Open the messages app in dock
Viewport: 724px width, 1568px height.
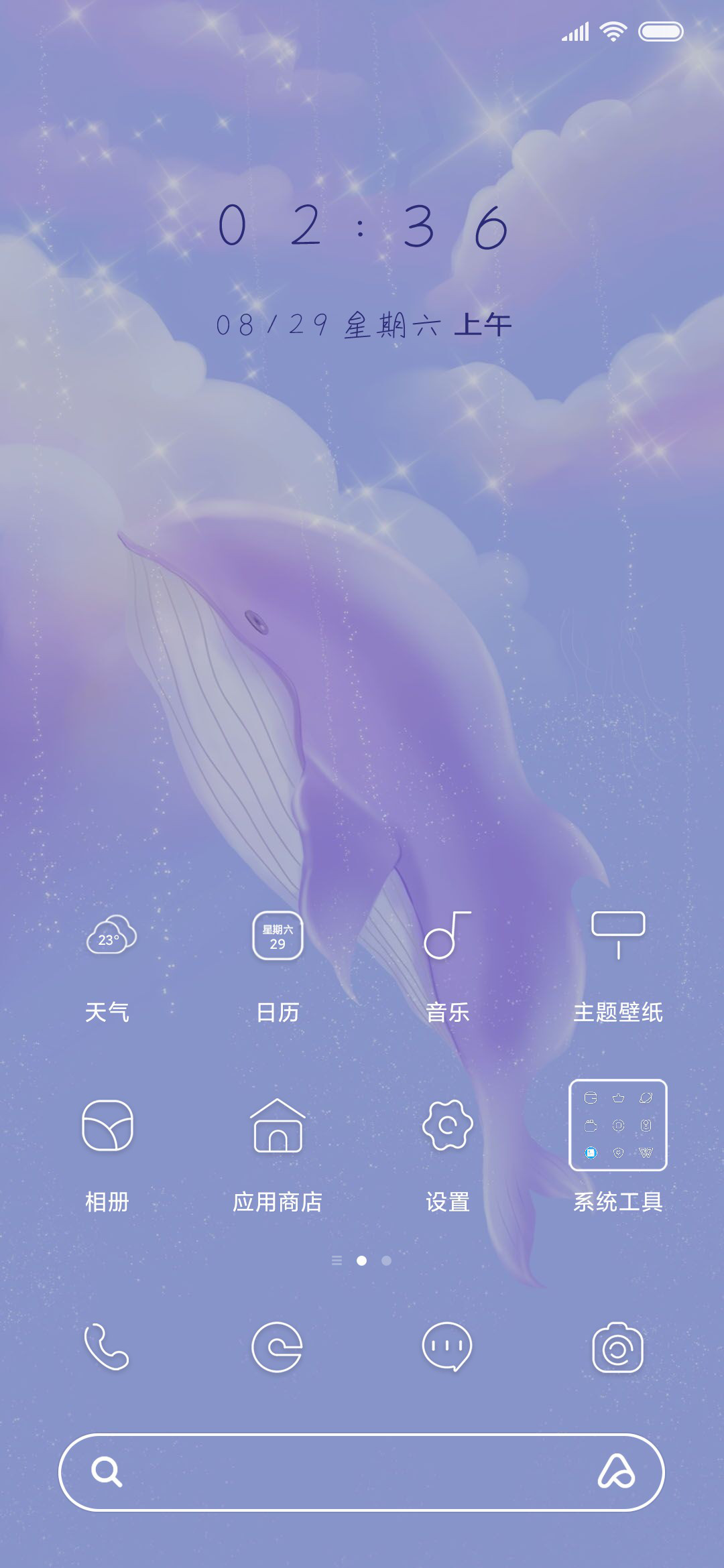pyautogui.click(x=447, y=1347)
